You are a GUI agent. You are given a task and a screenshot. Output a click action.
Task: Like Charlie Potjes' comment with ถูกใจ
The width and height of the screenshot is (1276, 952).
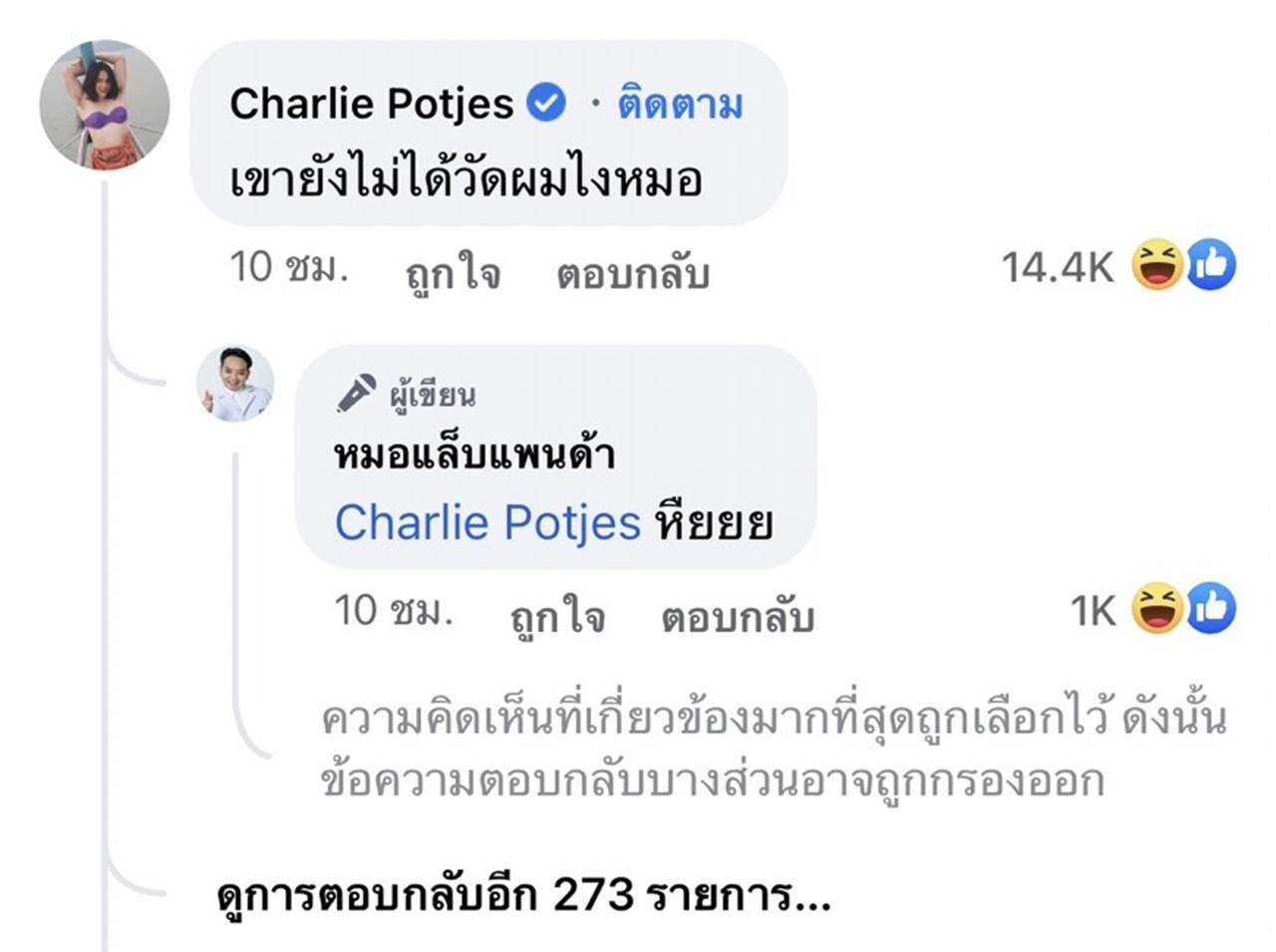pyautogui.click(x=453, y=272)
